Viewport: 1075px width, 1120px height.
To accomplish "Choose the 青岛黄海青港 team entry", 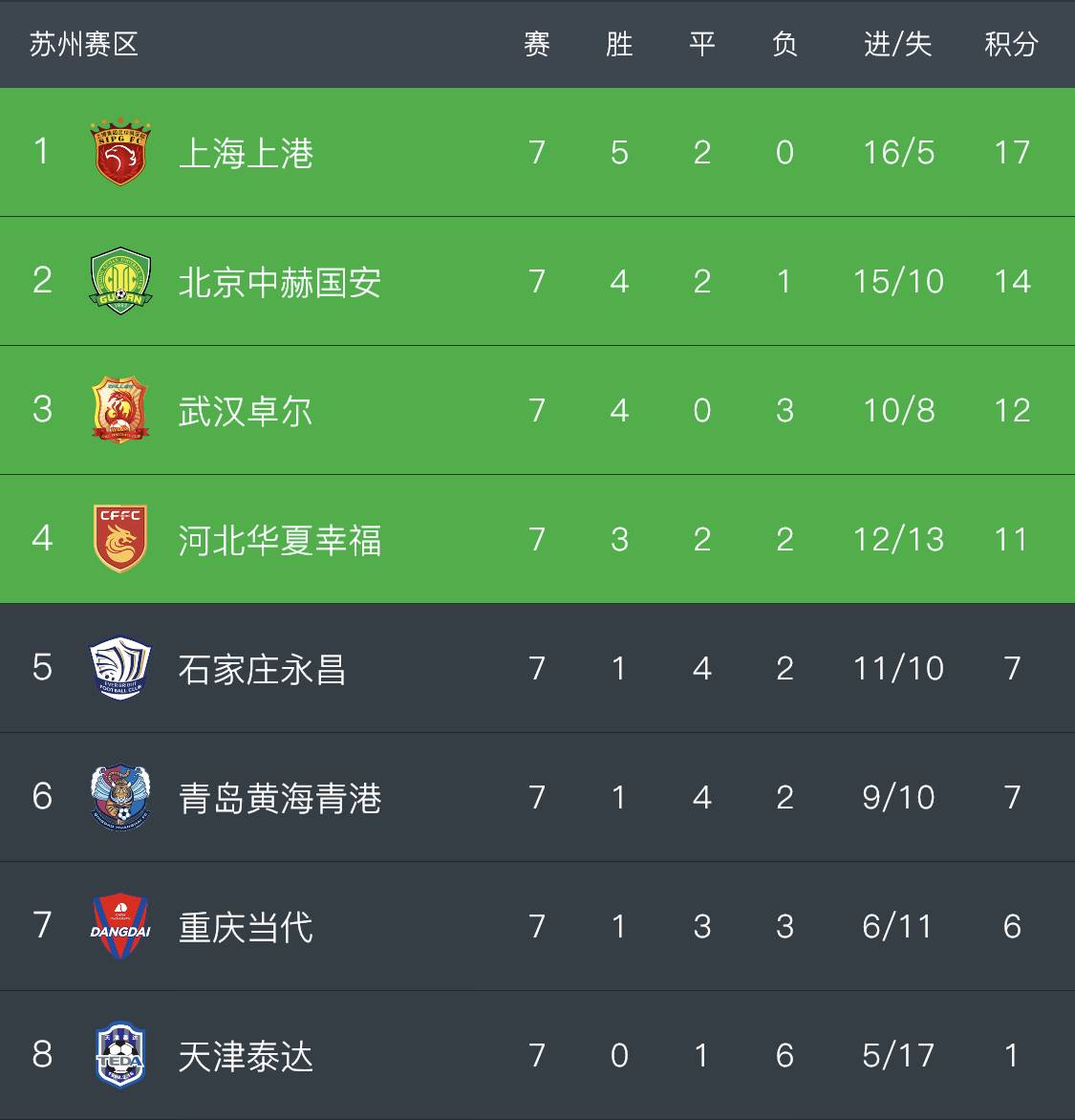I will [279, 798].
